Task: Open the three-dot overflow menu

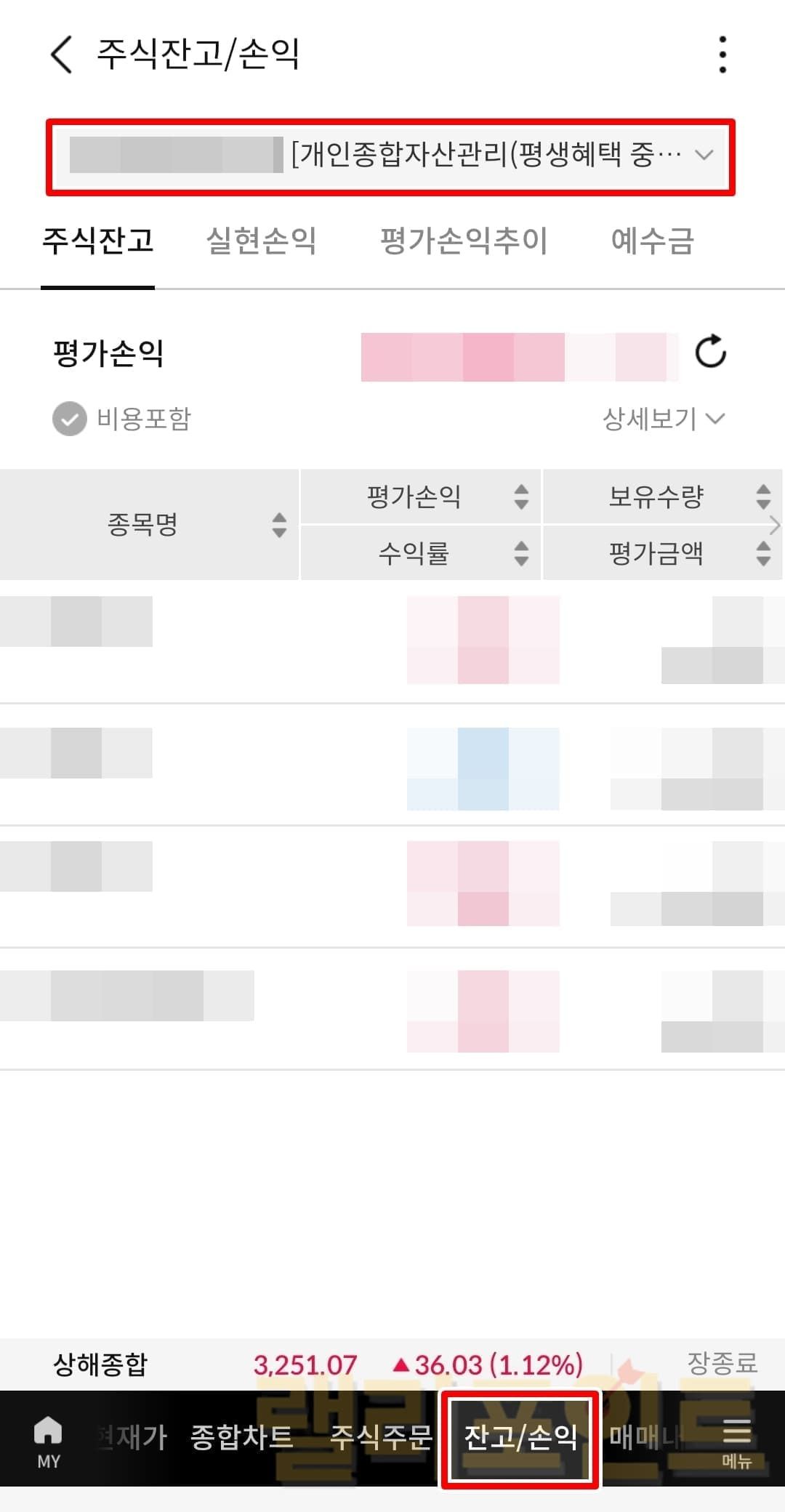Action: (x=722, y=55)
